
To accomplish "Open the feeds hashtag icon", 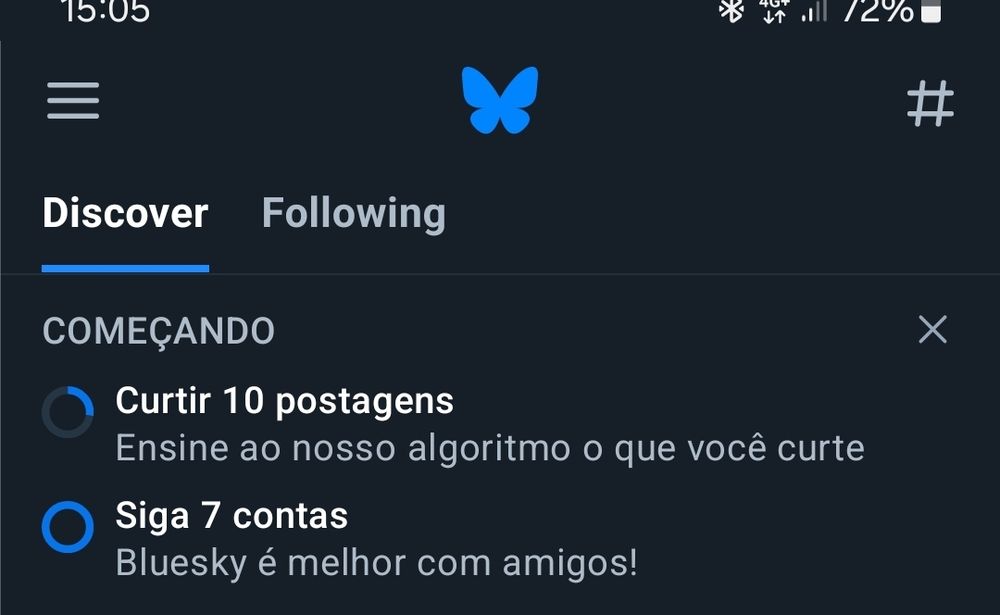I will [930, 103].
